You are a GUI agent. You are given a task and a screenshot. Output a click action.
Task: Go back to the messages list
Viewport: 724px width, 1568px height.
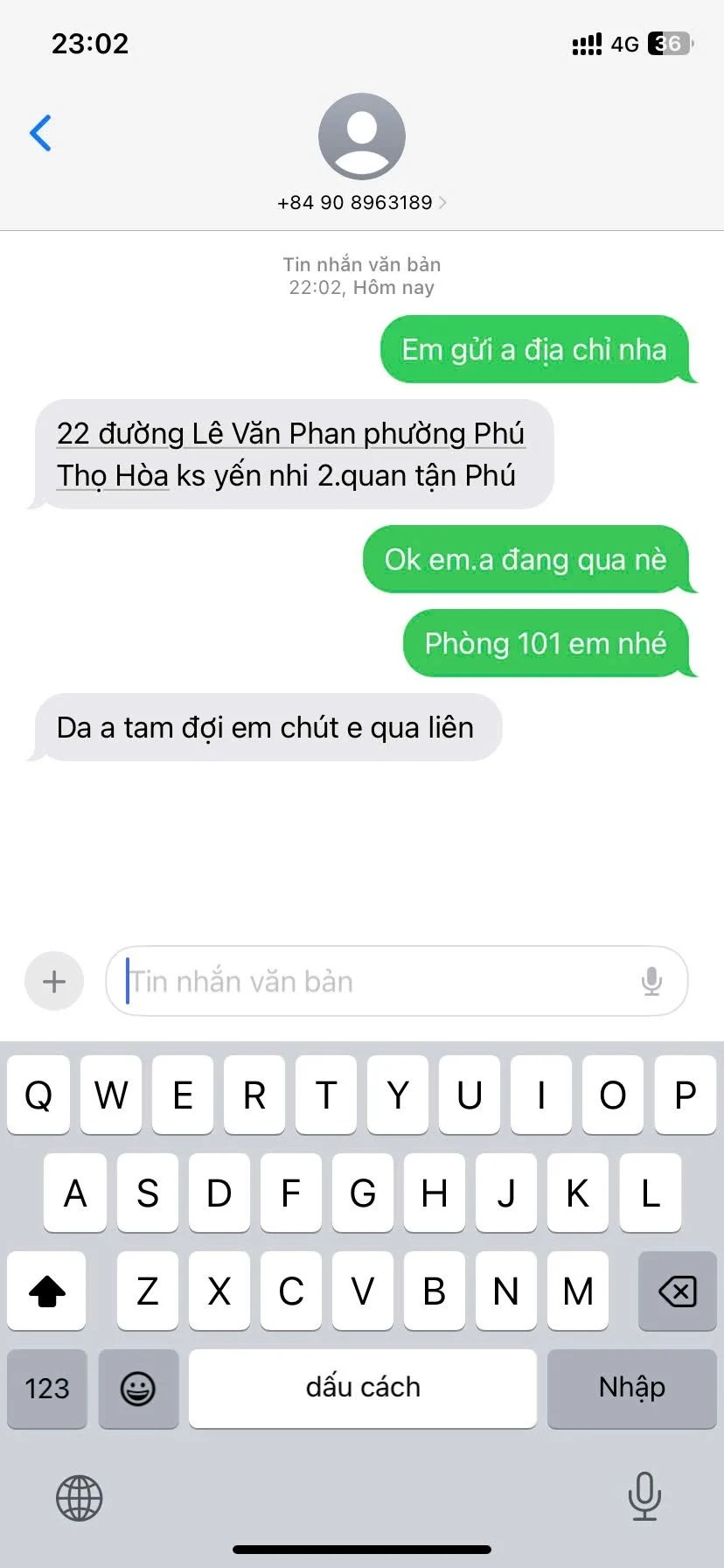[x=40, y=133]
